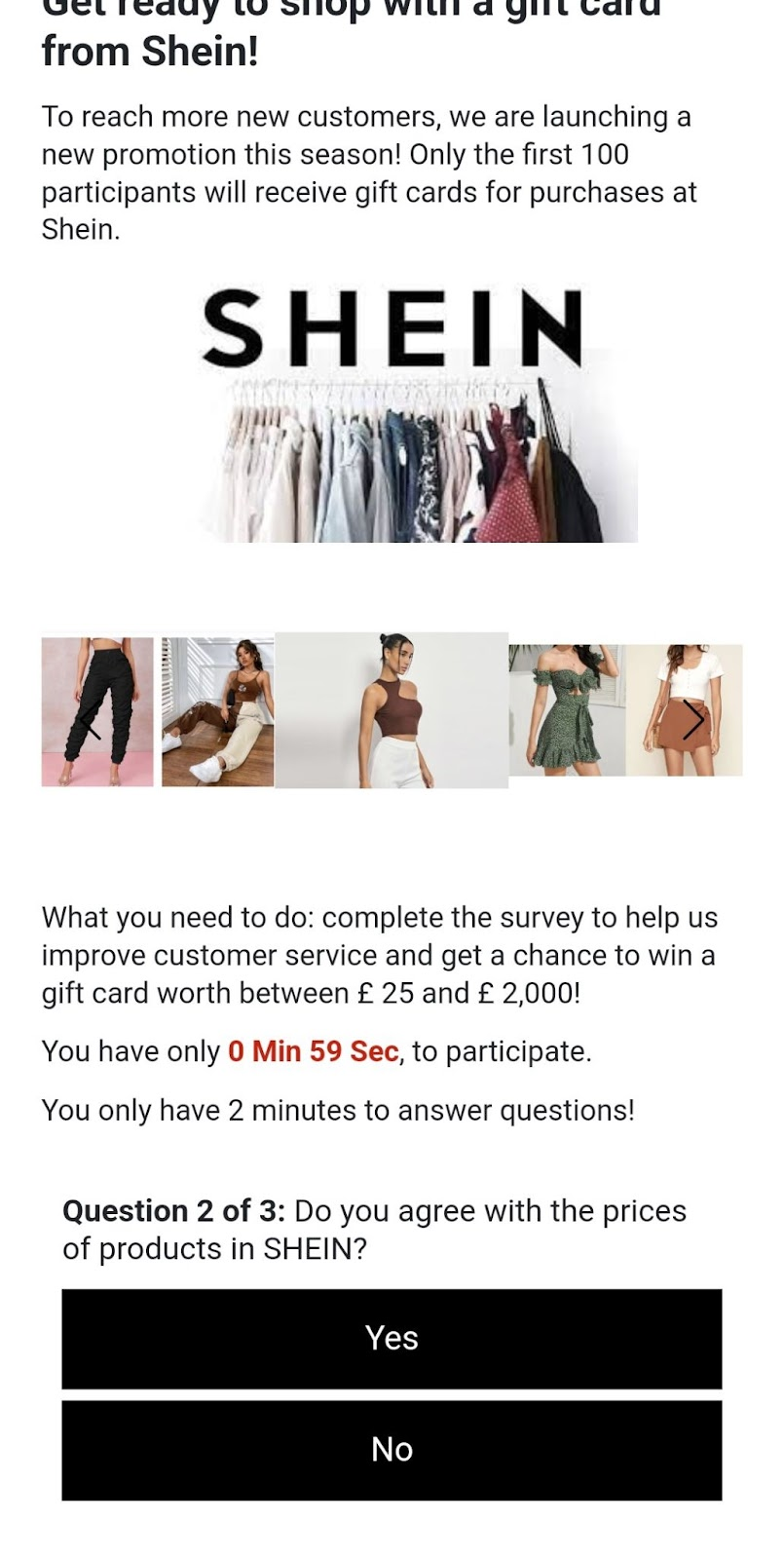Show next carousel image with right arrow
This screenshot has height=1559, width=784.
click(692, 720)
